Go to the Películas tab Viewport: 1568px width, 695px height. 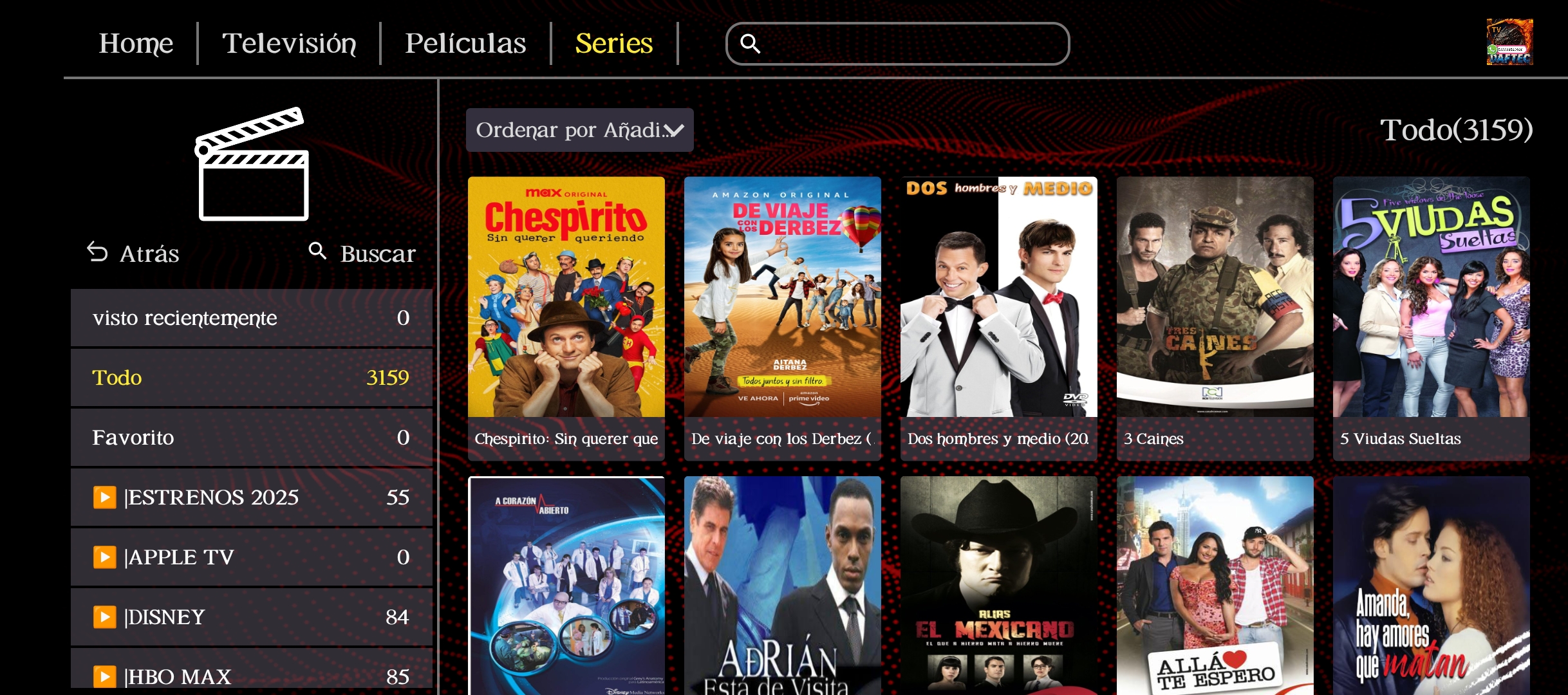(465, 43)
